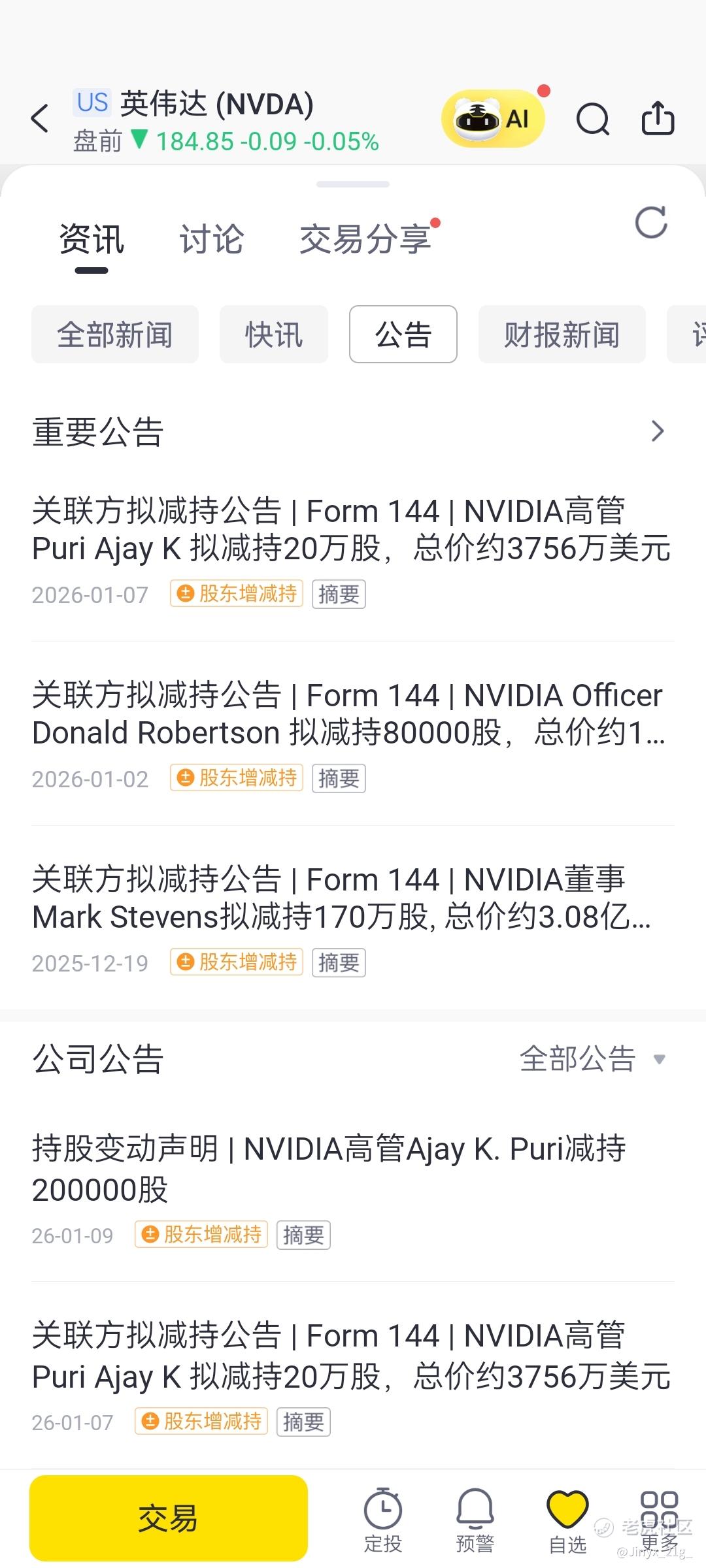Switch to the 讨论 tab
The width and height of the screenshot is (706, 1568).
click(211, 239)
